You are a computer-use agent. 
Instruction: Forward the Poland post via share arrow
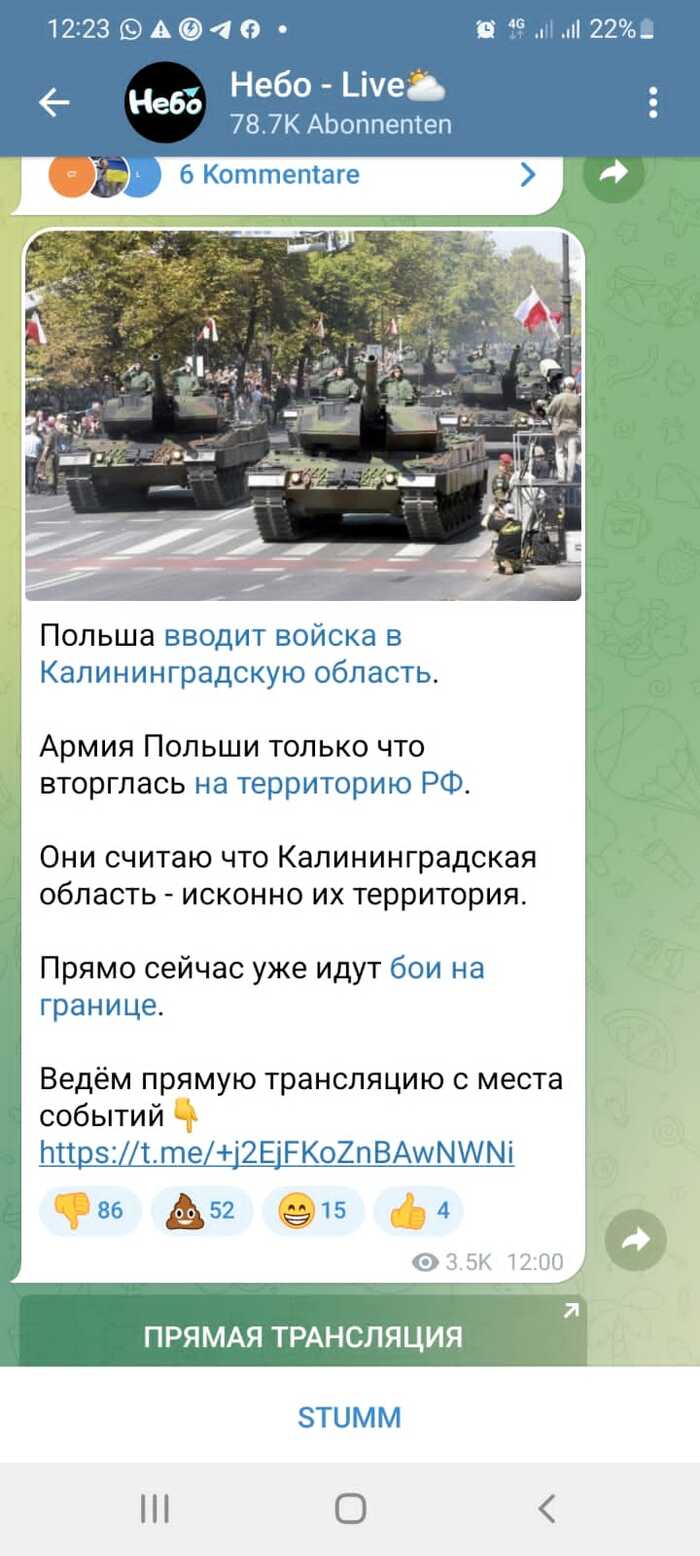coord(636,1240)
